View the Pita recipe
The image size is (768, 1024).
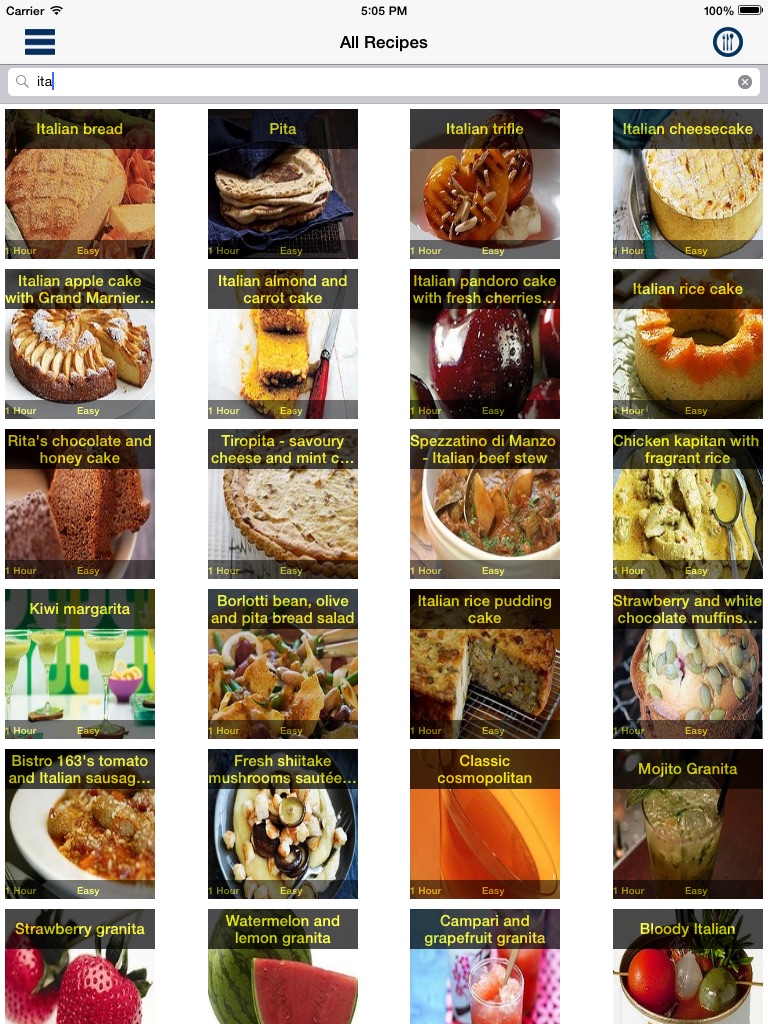coord(283,184)
